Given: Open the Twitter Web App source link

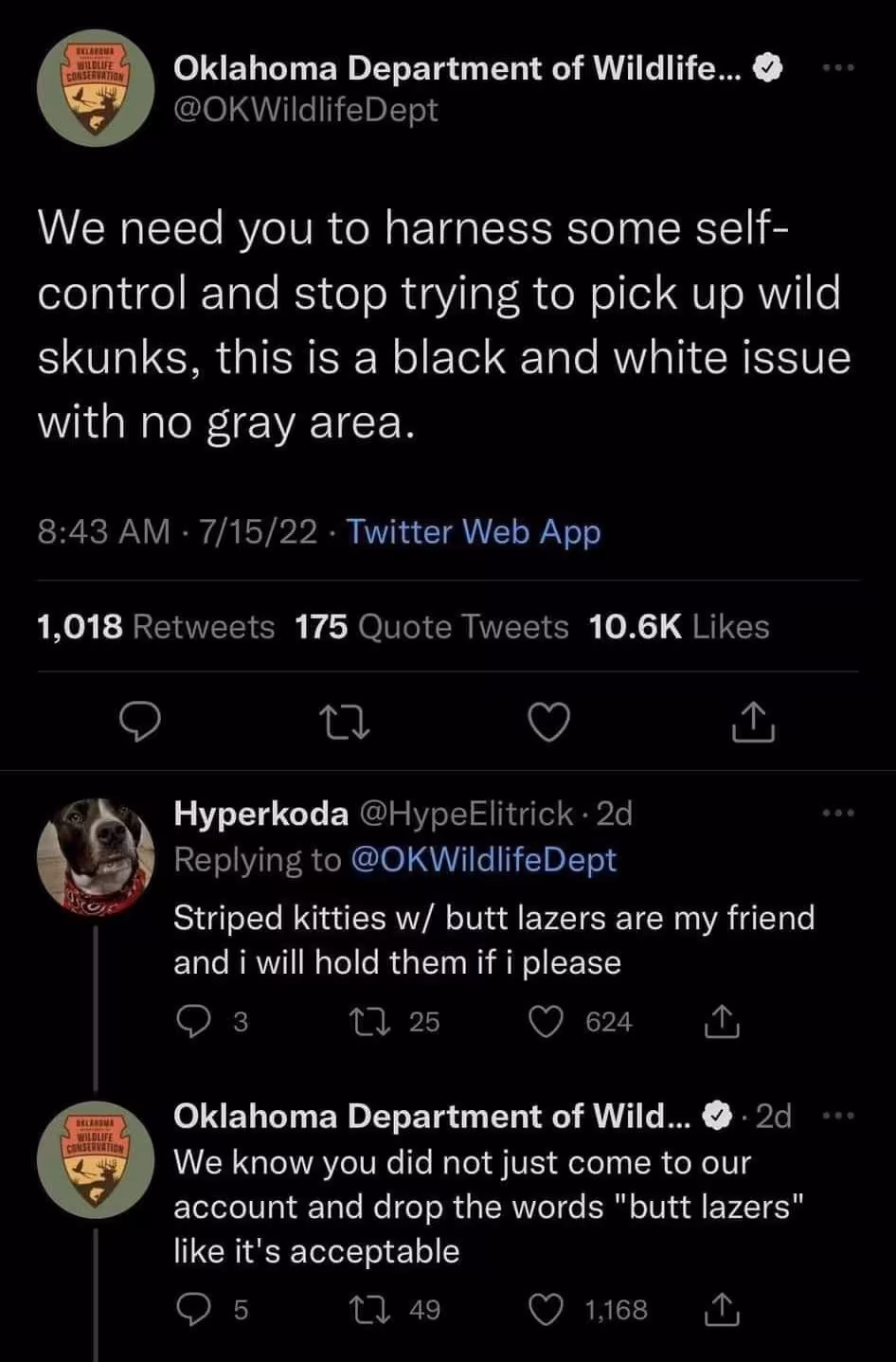Looking at the screenshot, I should 473,531.
